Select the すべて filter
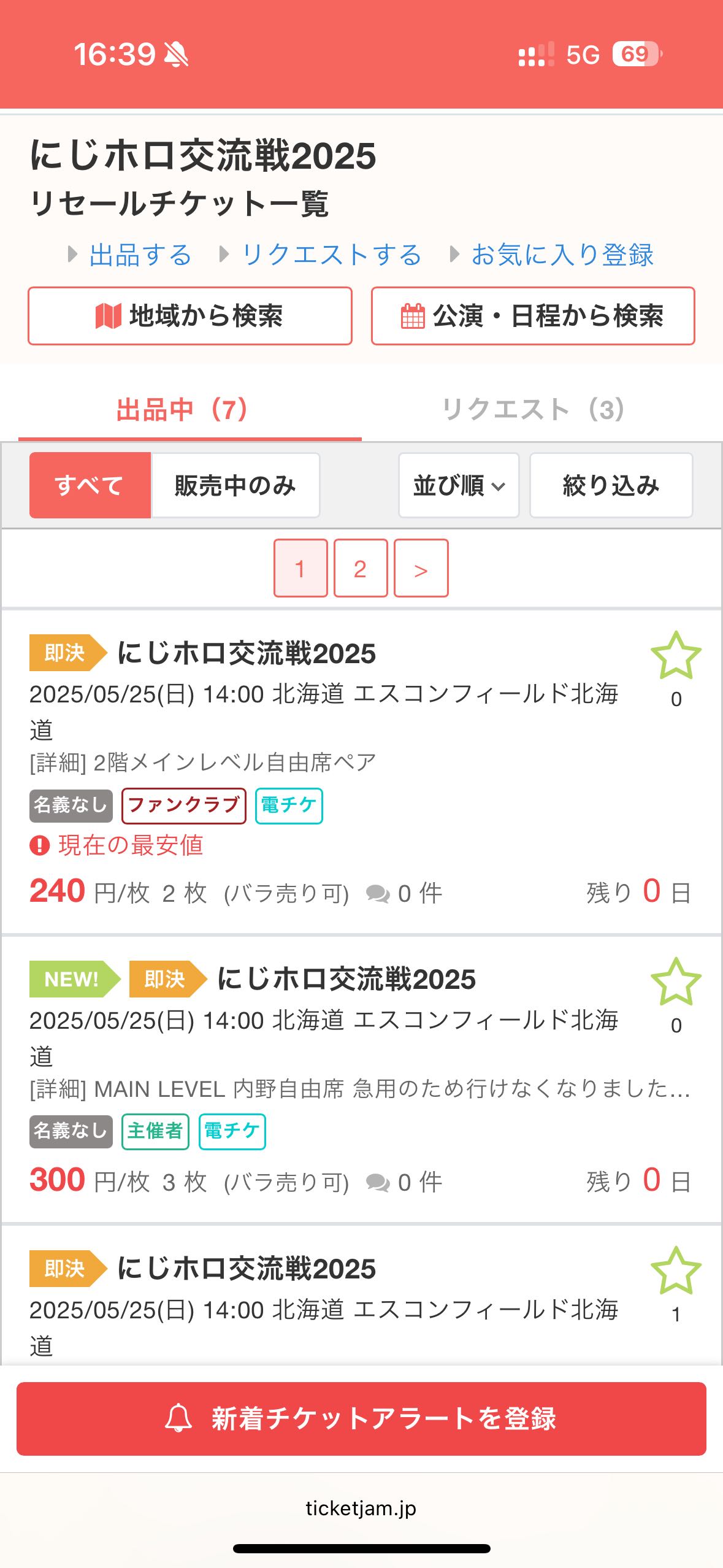This screenshot has width=723, height=1568. [90, 485]
